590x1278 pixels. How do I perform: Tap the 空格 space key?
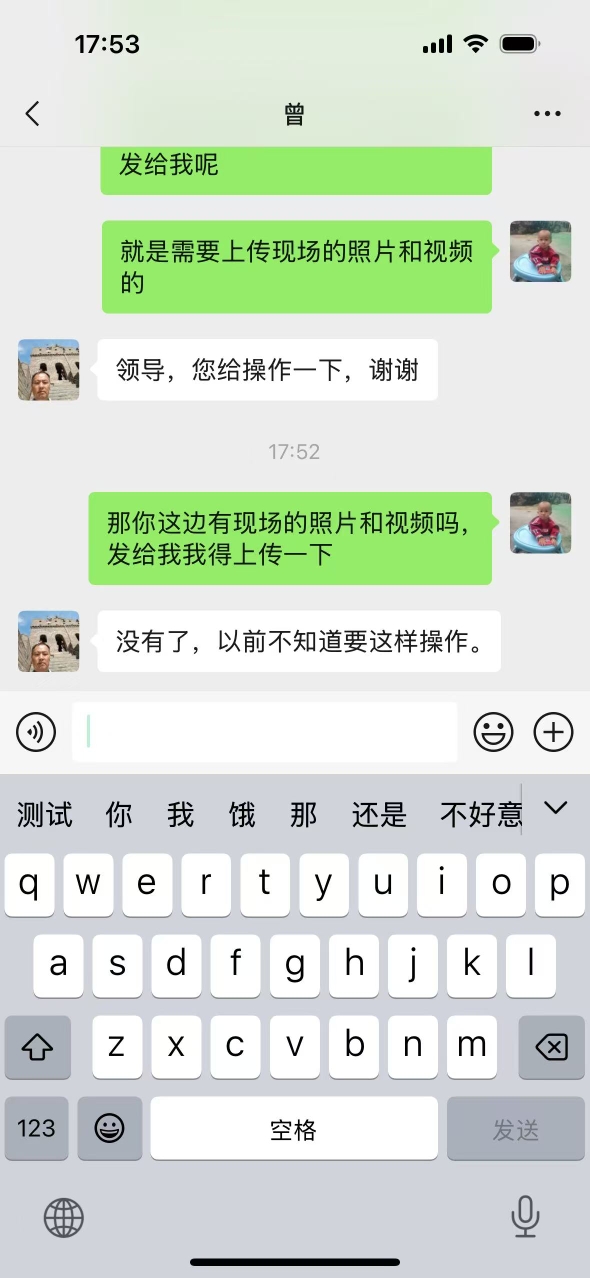(x=294, y=1128)
